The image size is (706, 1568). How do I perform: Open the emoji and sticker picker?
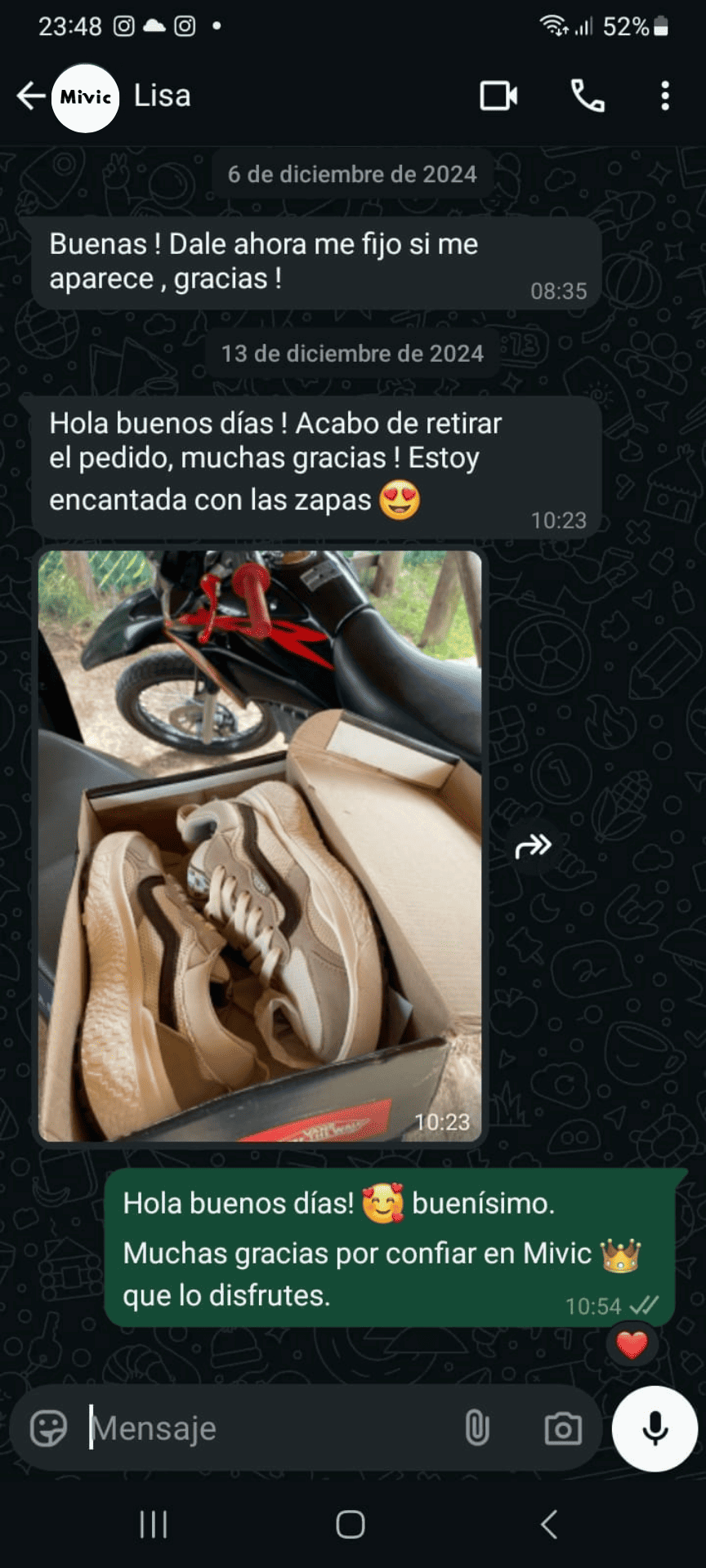pos(48,1429)
